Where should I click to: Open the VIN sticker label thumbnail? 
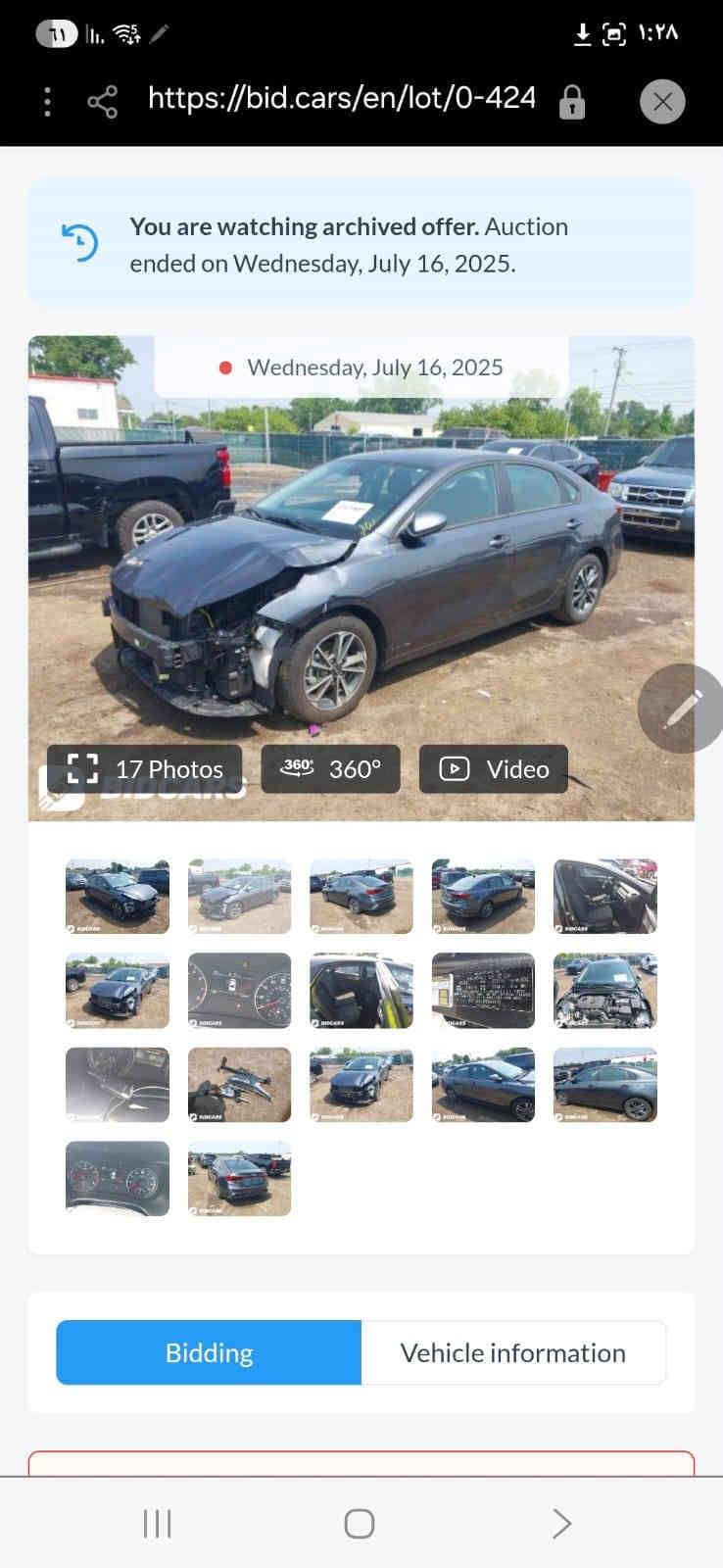coord(483,991)
